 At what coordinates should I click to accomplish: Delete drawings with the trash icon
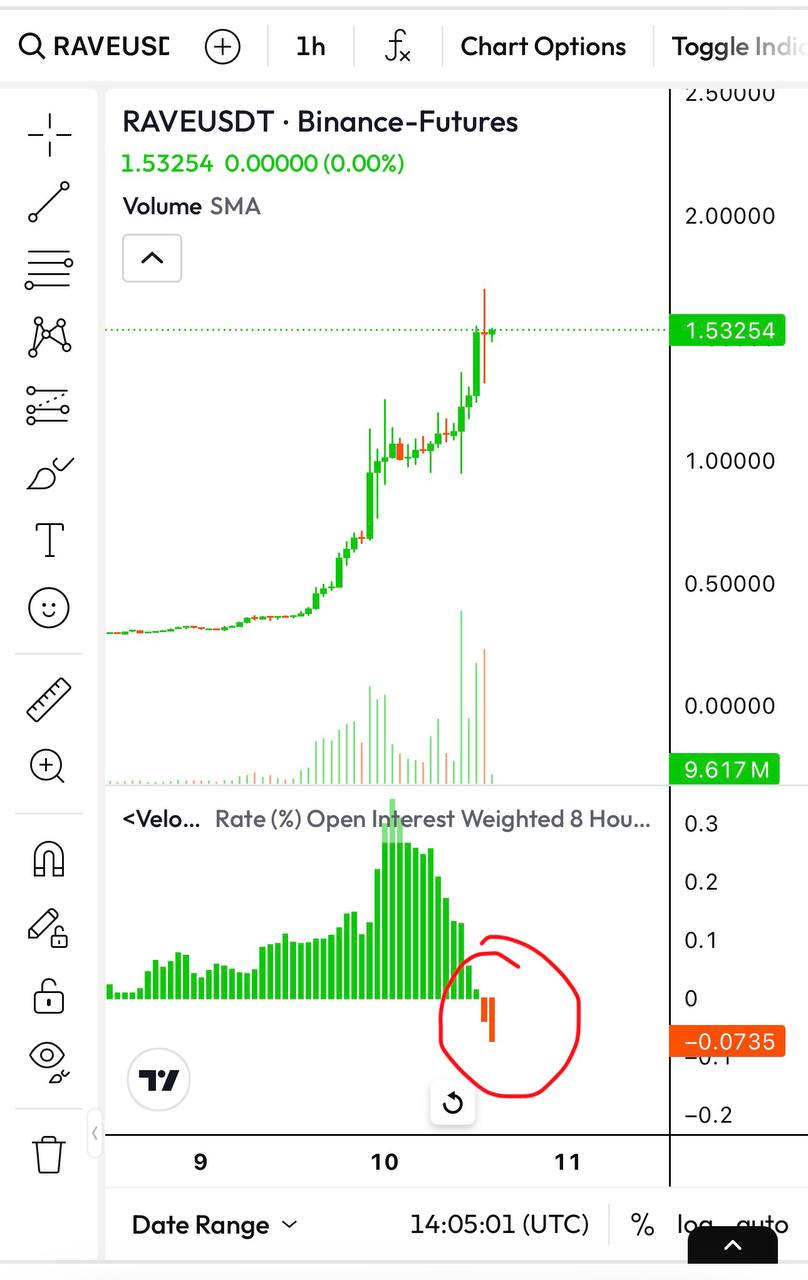pos(49,1154)
